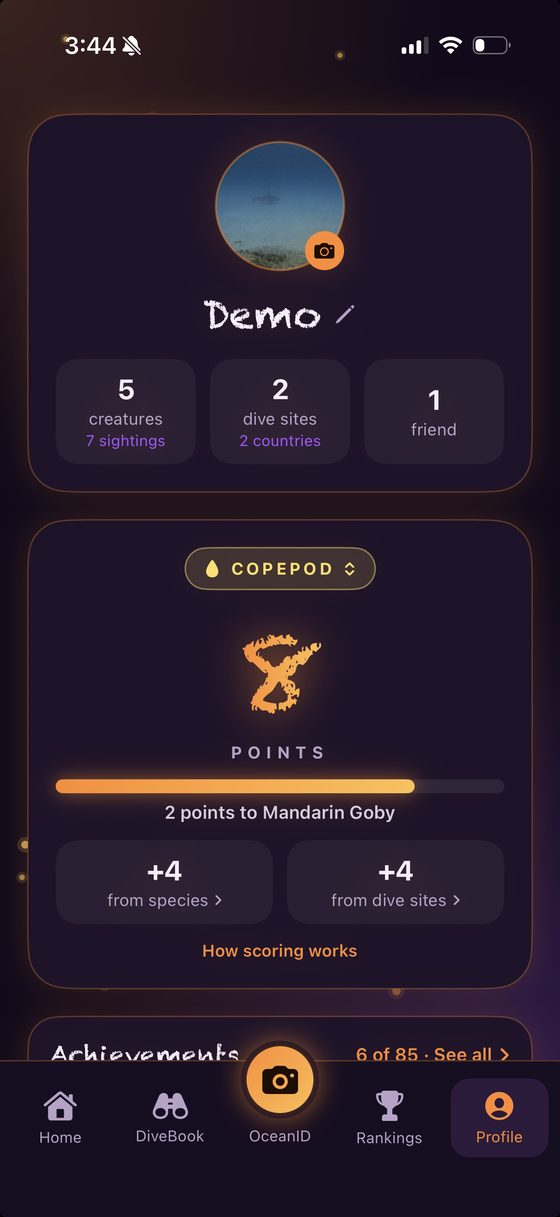This screenshot has height=1217, width=560.
Task: Go to the Home tab
Action: coord(60,1117)
